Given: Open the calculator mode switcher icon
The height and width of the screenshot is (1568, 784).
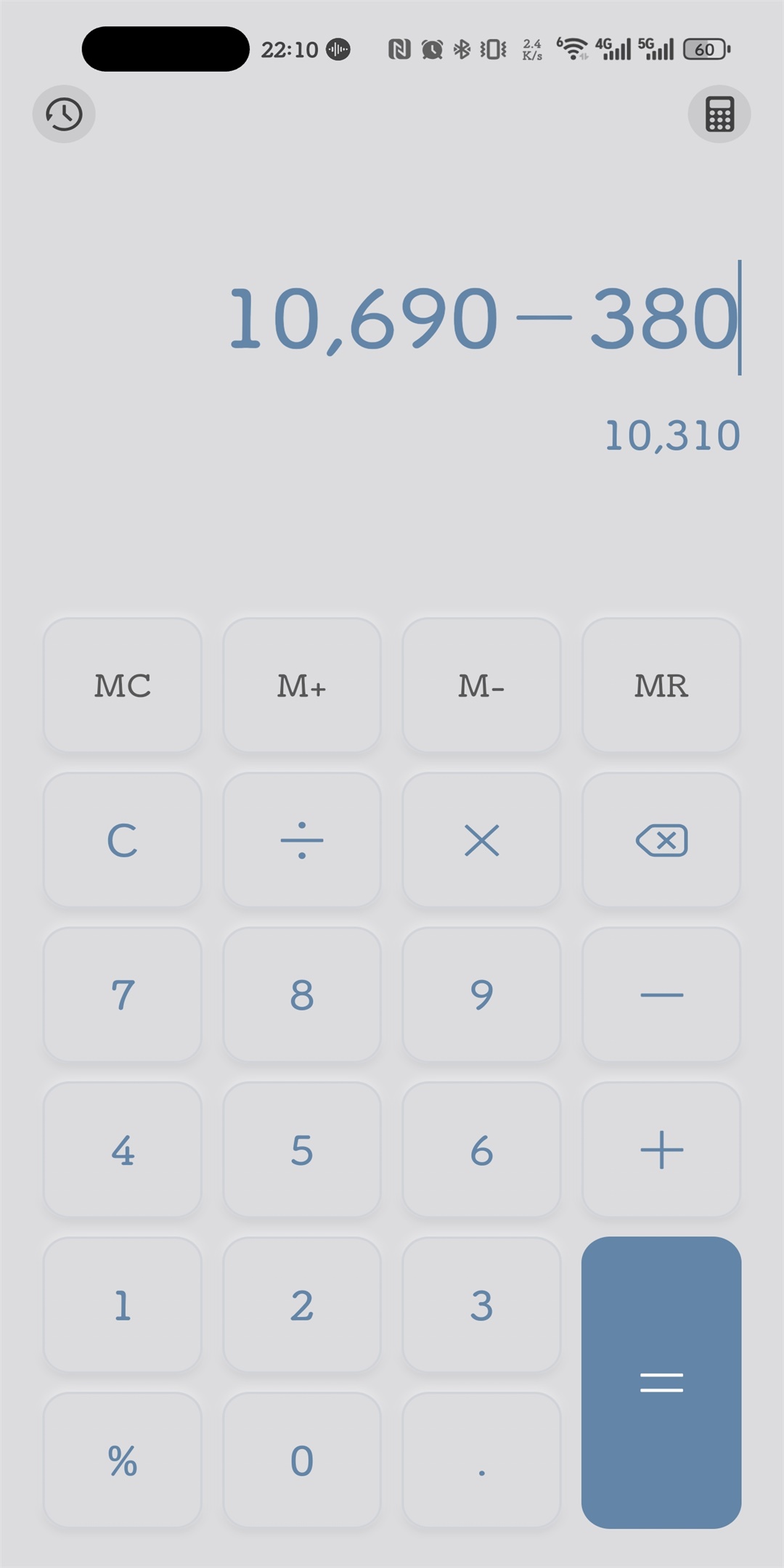Looking at the screenshot, I should [719, 114].
